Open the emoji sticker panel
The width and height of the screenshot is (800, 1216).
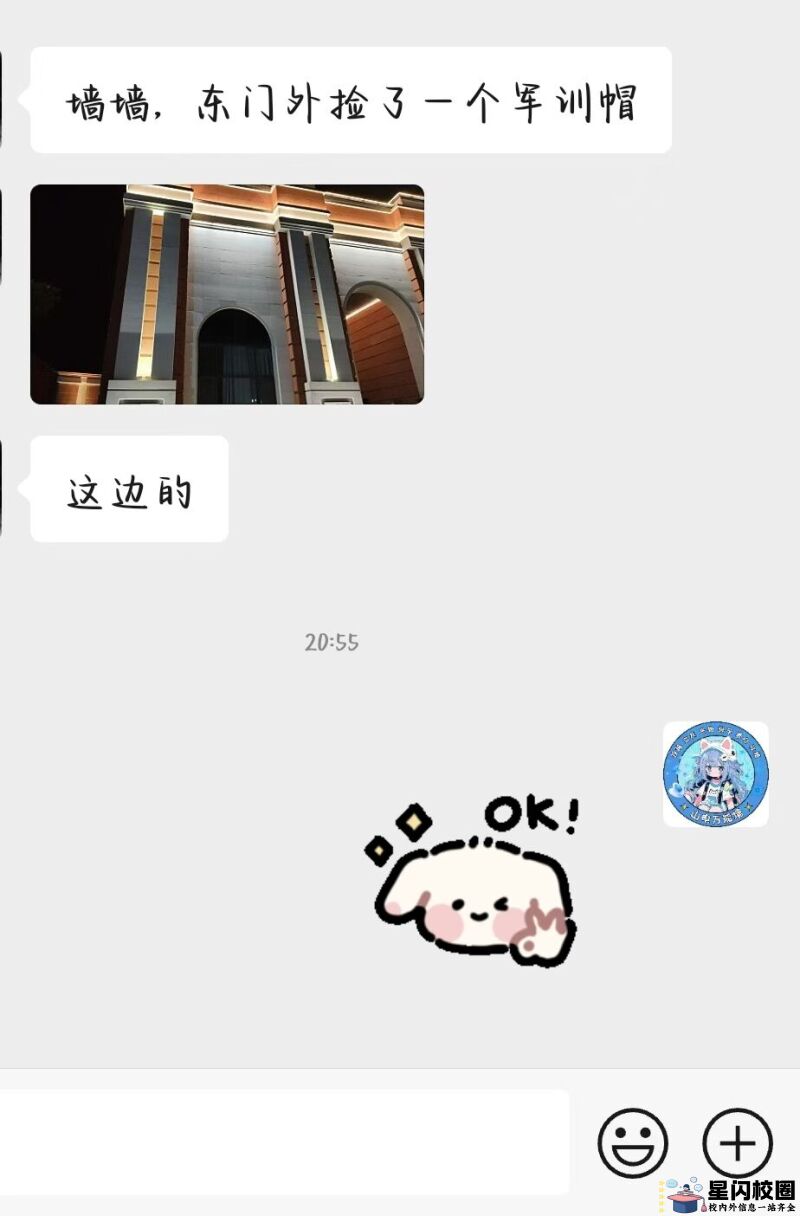632,1142
